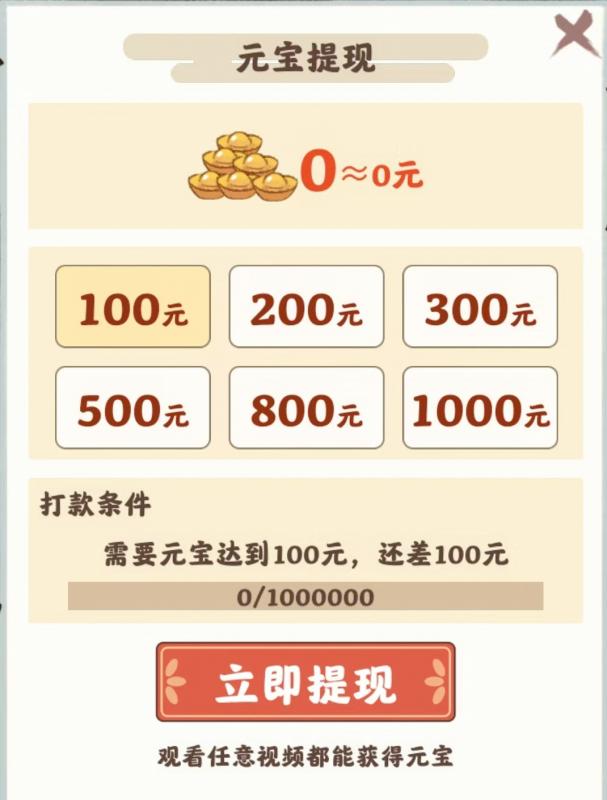Close the 元宝提现 dialog

coord(577,36)
